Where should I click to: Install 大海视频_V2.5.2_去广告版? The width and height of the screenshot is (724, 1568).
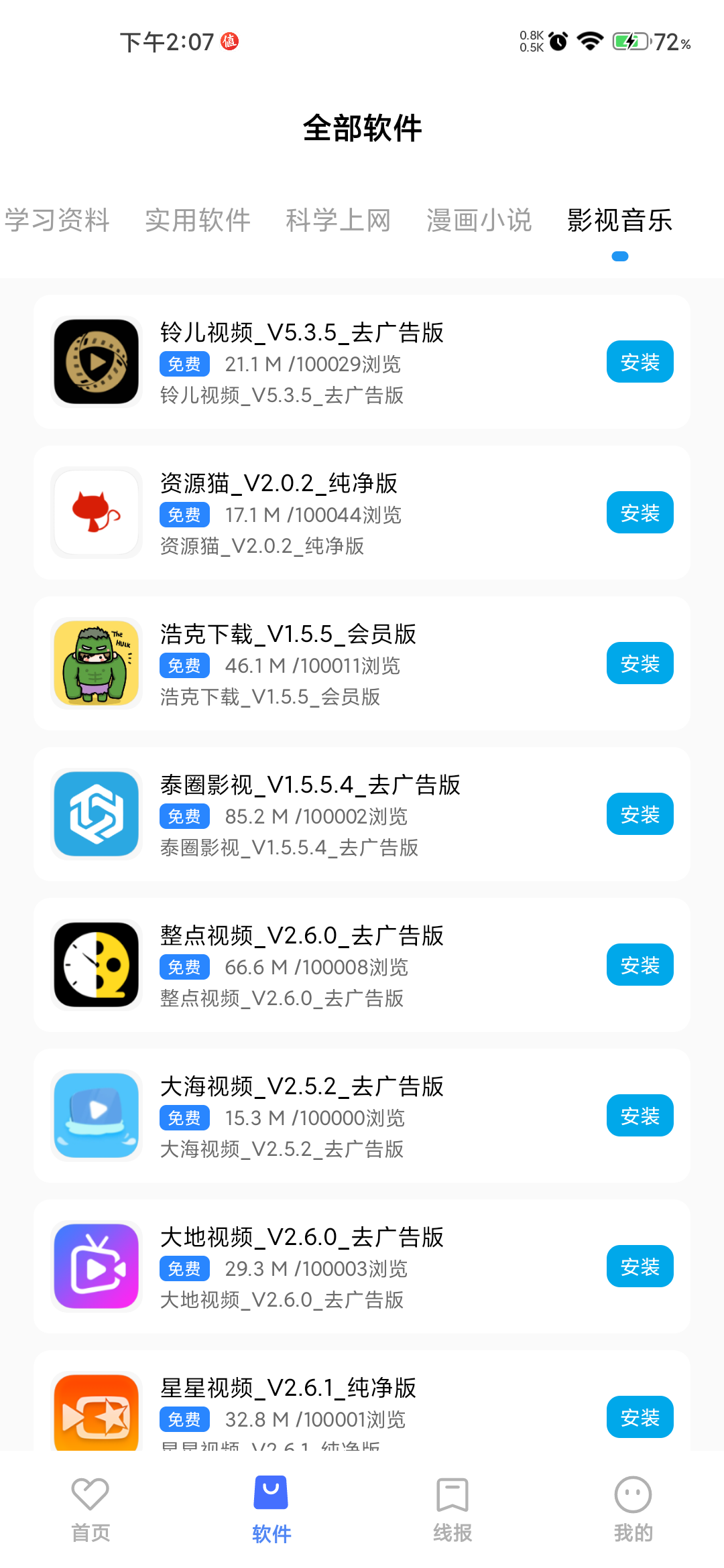640,1116
